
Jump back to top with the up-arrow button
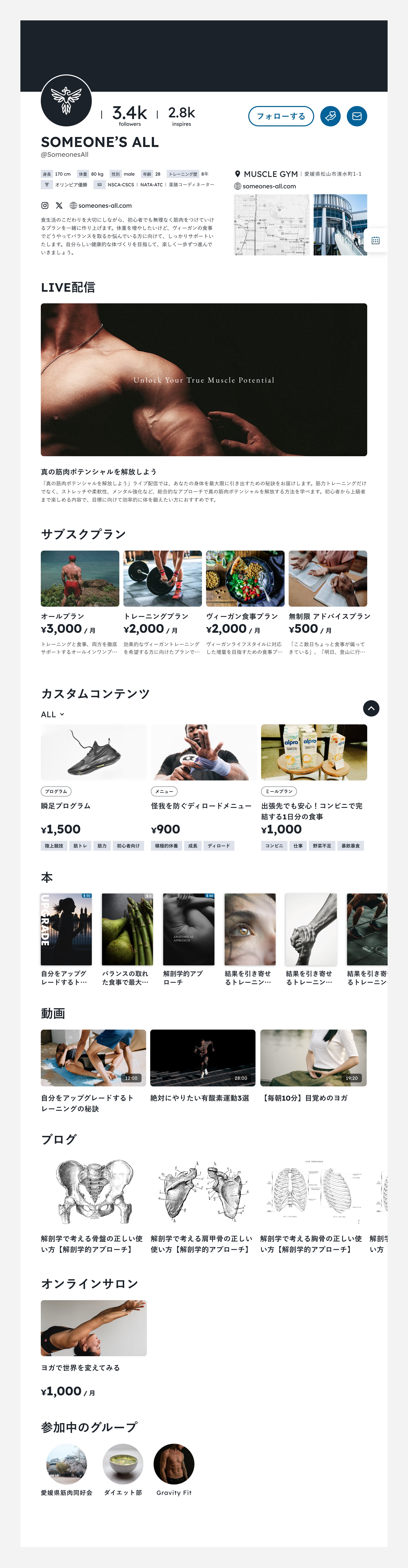(x=371, y=708)
